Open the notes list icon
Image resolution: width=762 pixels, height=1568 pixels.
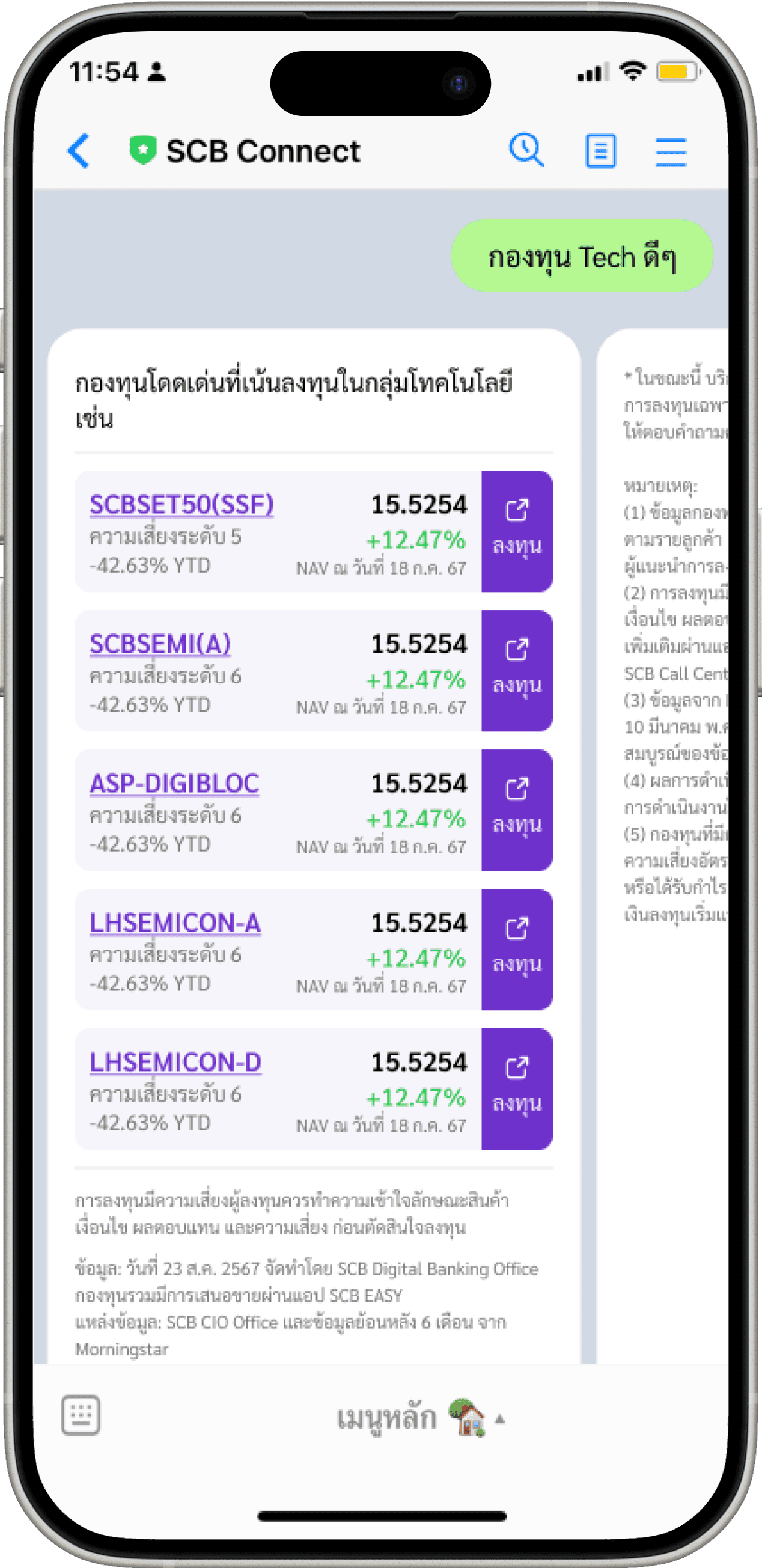(x=601, y=151)
